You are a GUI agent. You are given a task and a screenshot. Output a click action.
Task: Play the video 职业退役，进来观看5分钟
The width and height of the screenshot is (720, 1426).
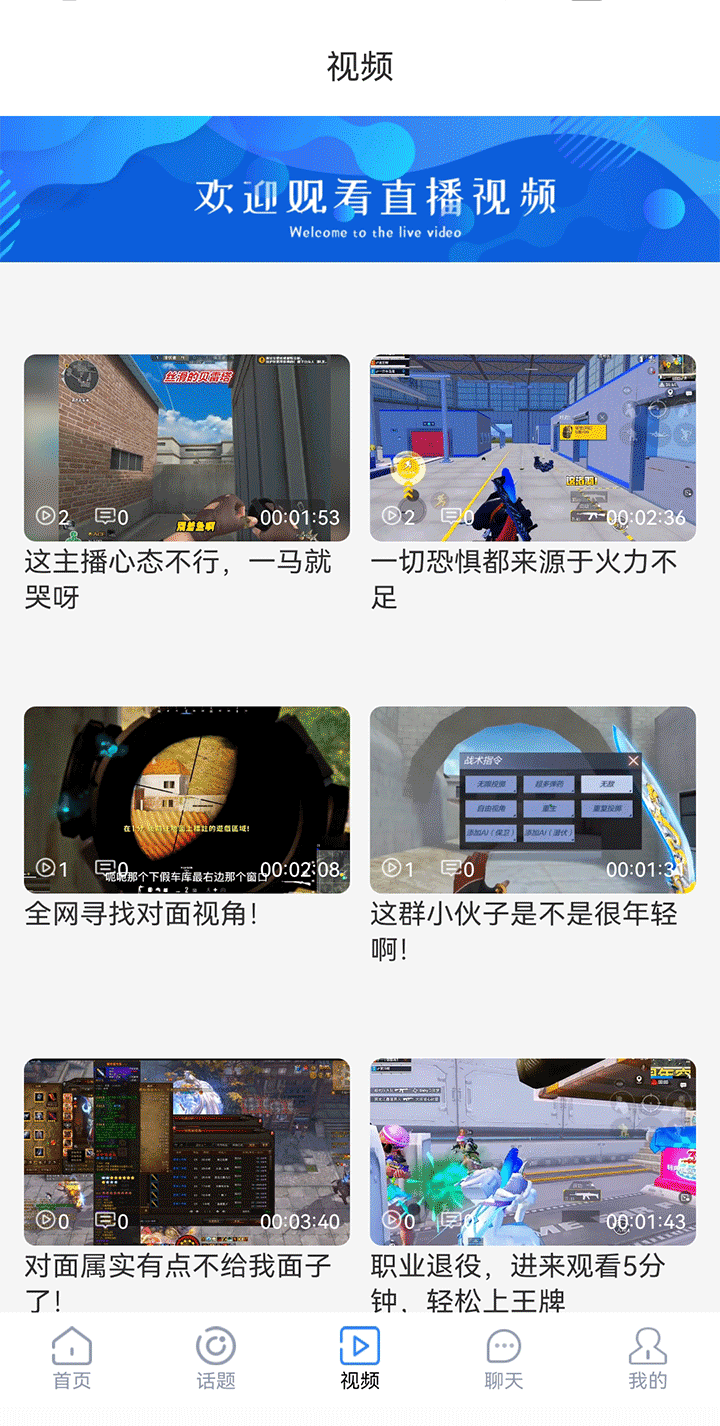click(532, 1152)
